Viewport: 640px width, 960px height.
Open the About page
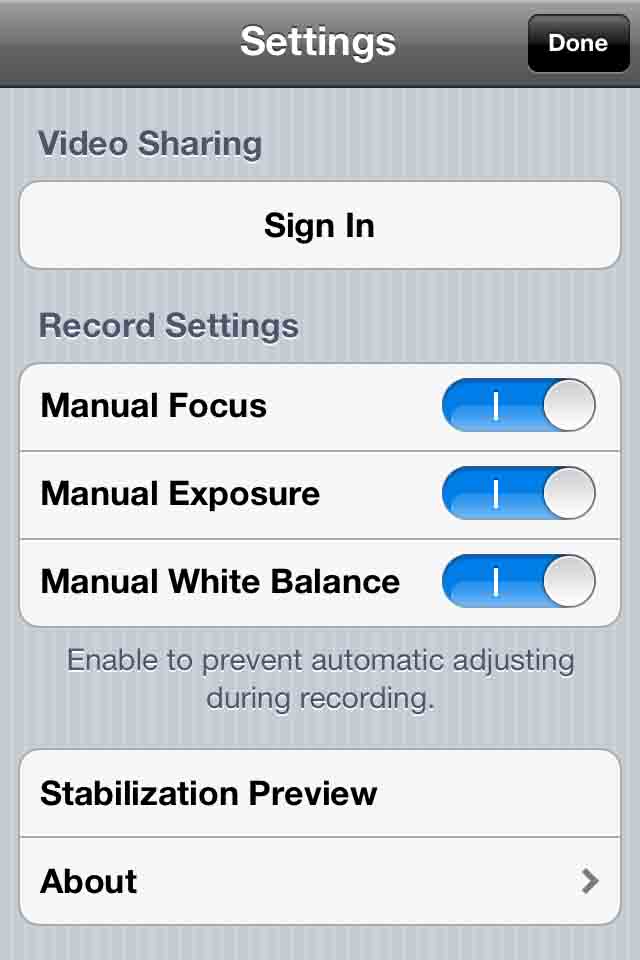(x=319, y=881)
